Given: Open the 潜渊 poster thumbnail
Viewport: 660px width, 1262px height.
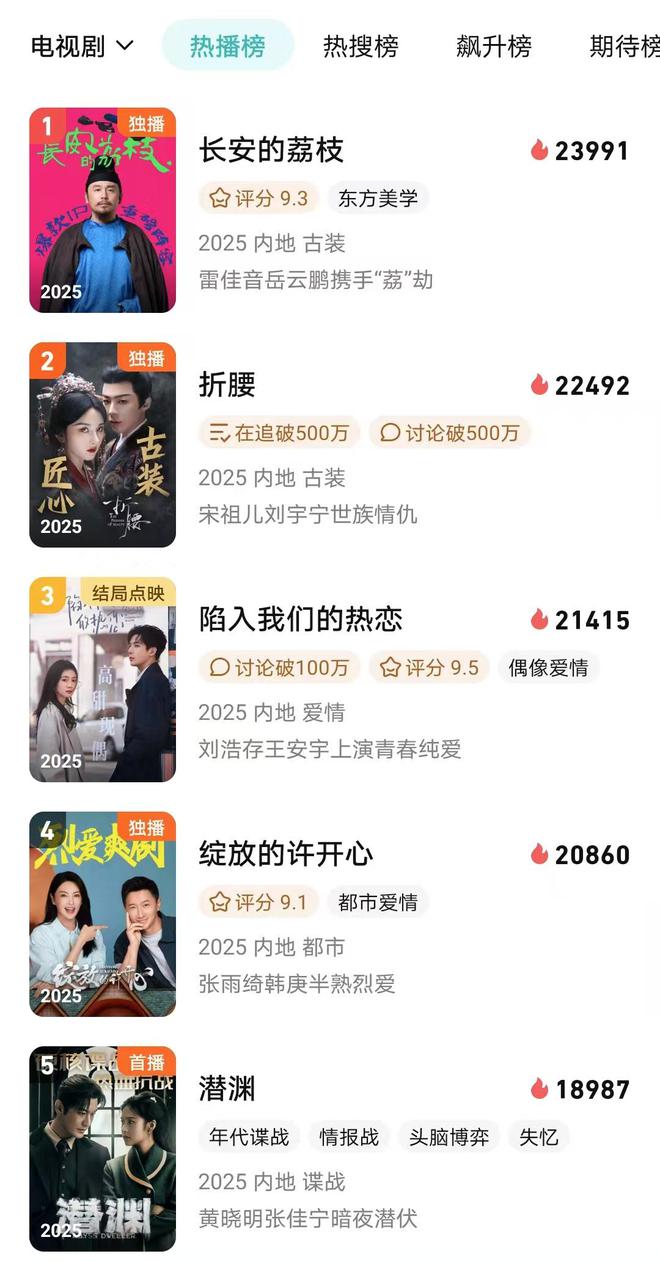Looking at the screenshot, I should 103,1149.
